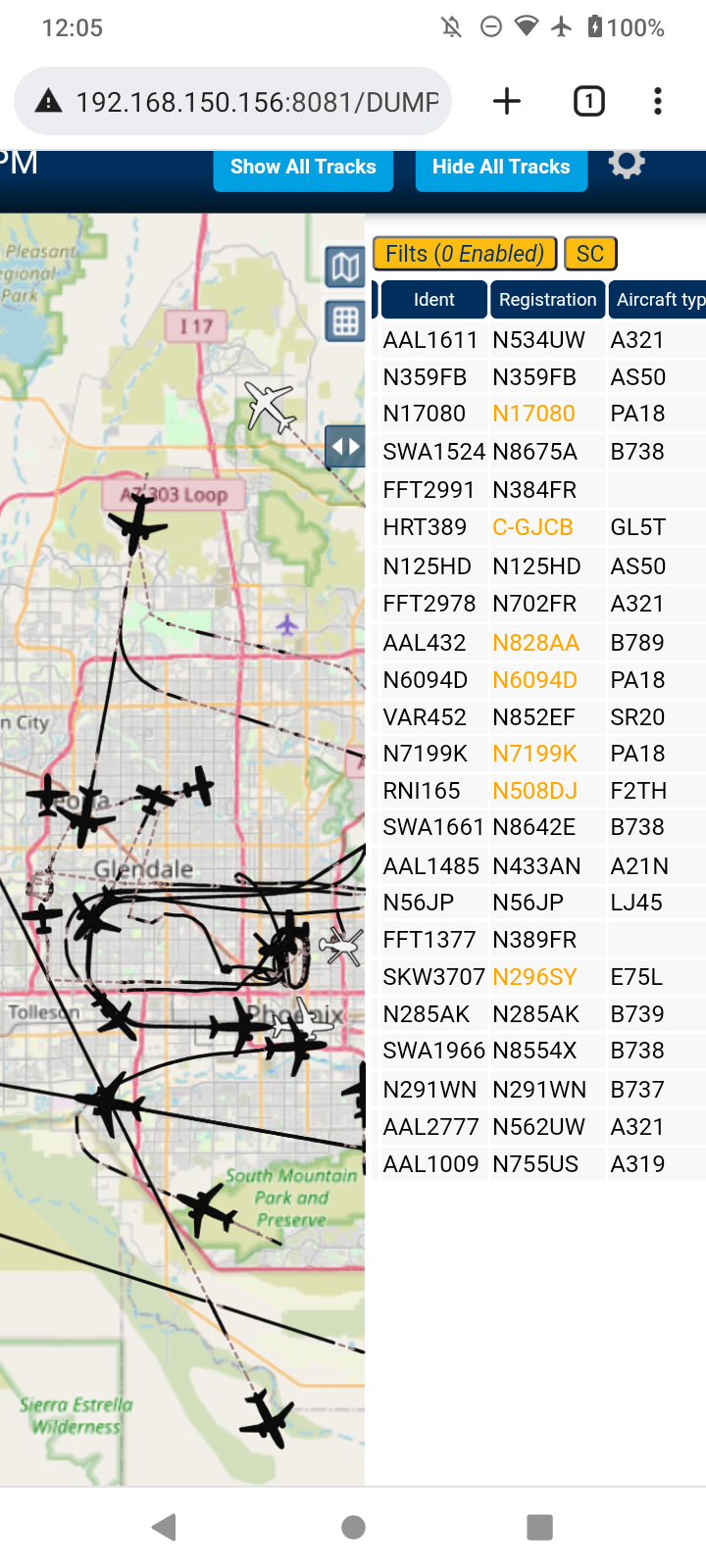Sort the table by Ident column

tap(433, 300)
